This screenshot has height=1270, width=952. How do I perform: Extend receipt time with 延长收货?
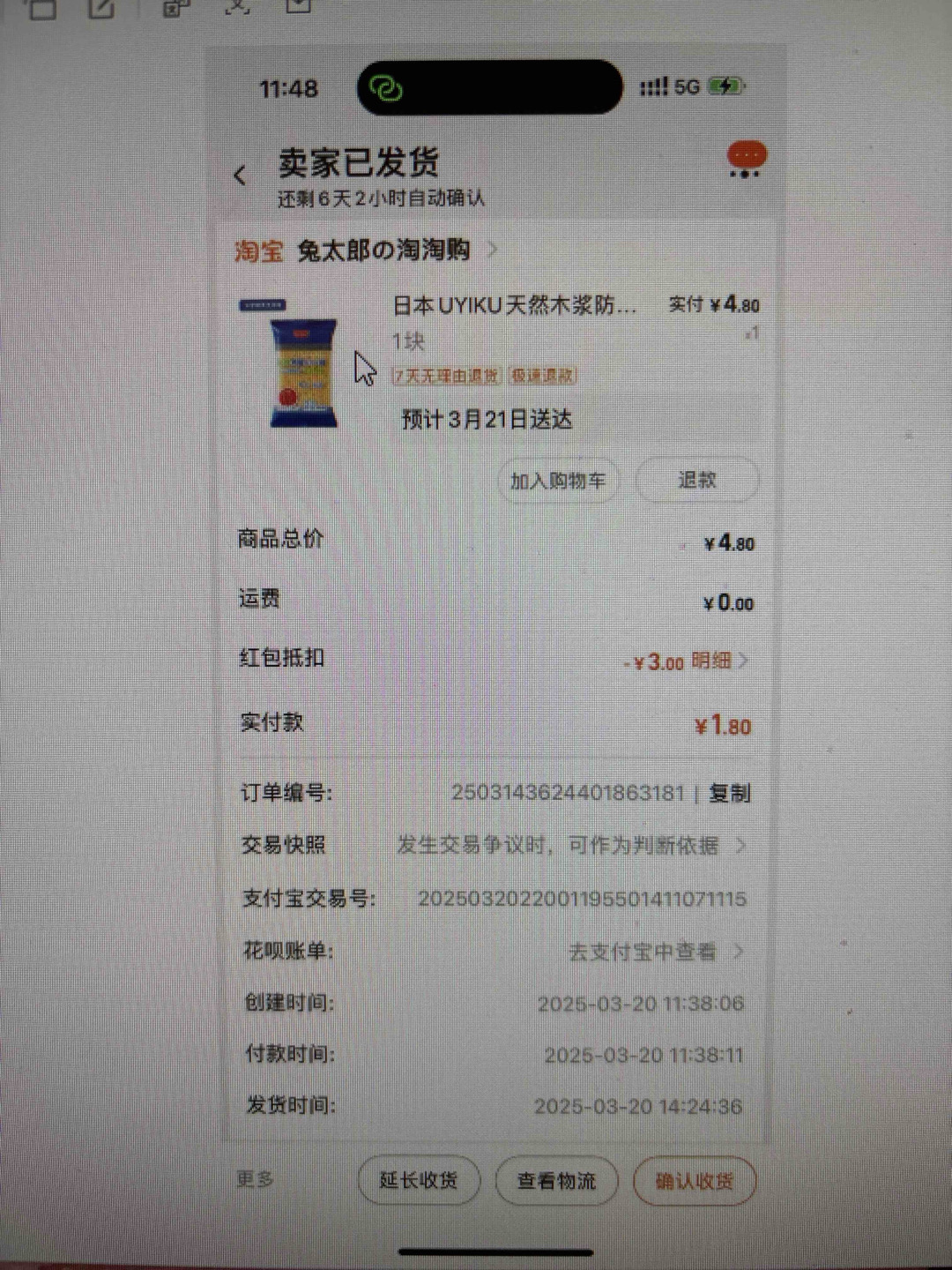point(419,1180)
